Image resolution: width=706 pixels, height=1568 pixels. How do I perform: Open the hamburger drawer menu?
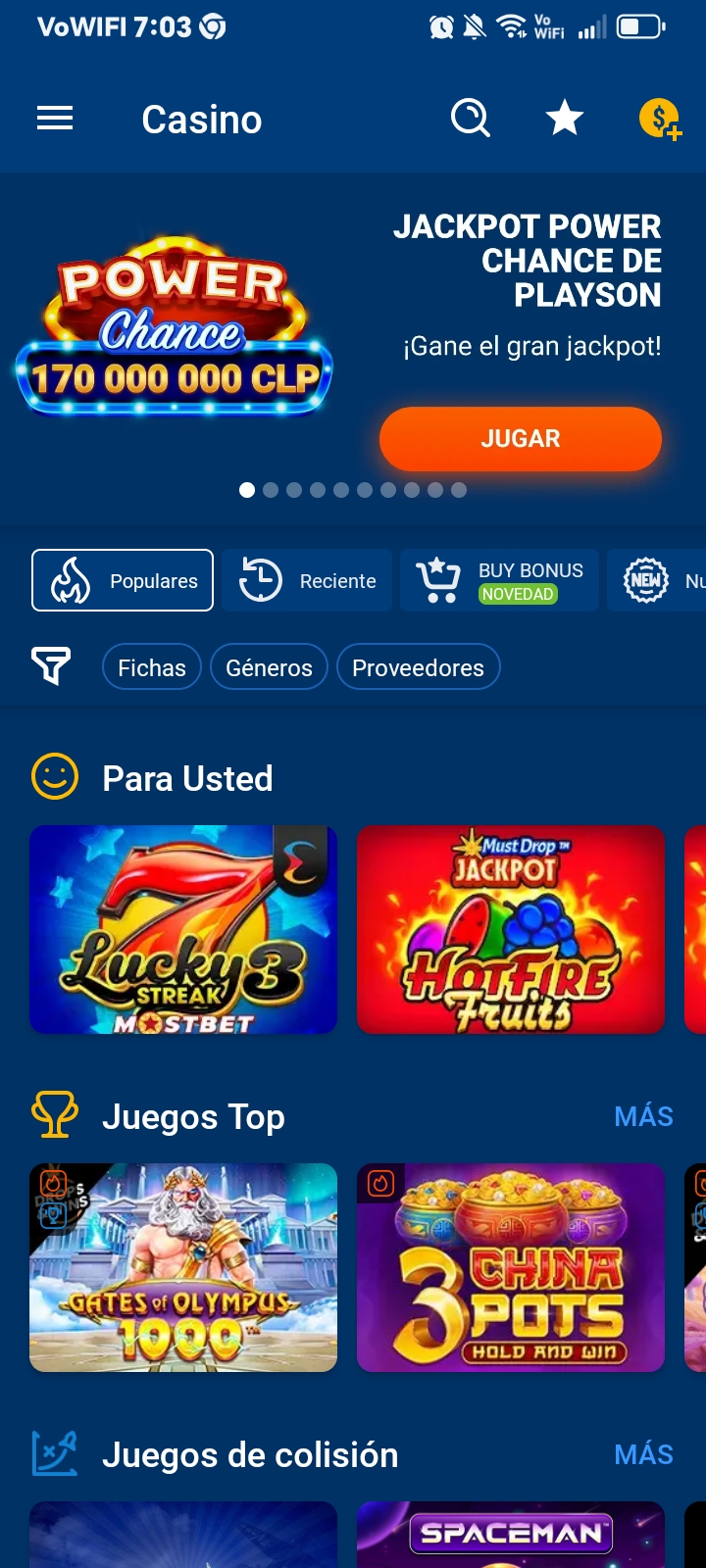55,120
